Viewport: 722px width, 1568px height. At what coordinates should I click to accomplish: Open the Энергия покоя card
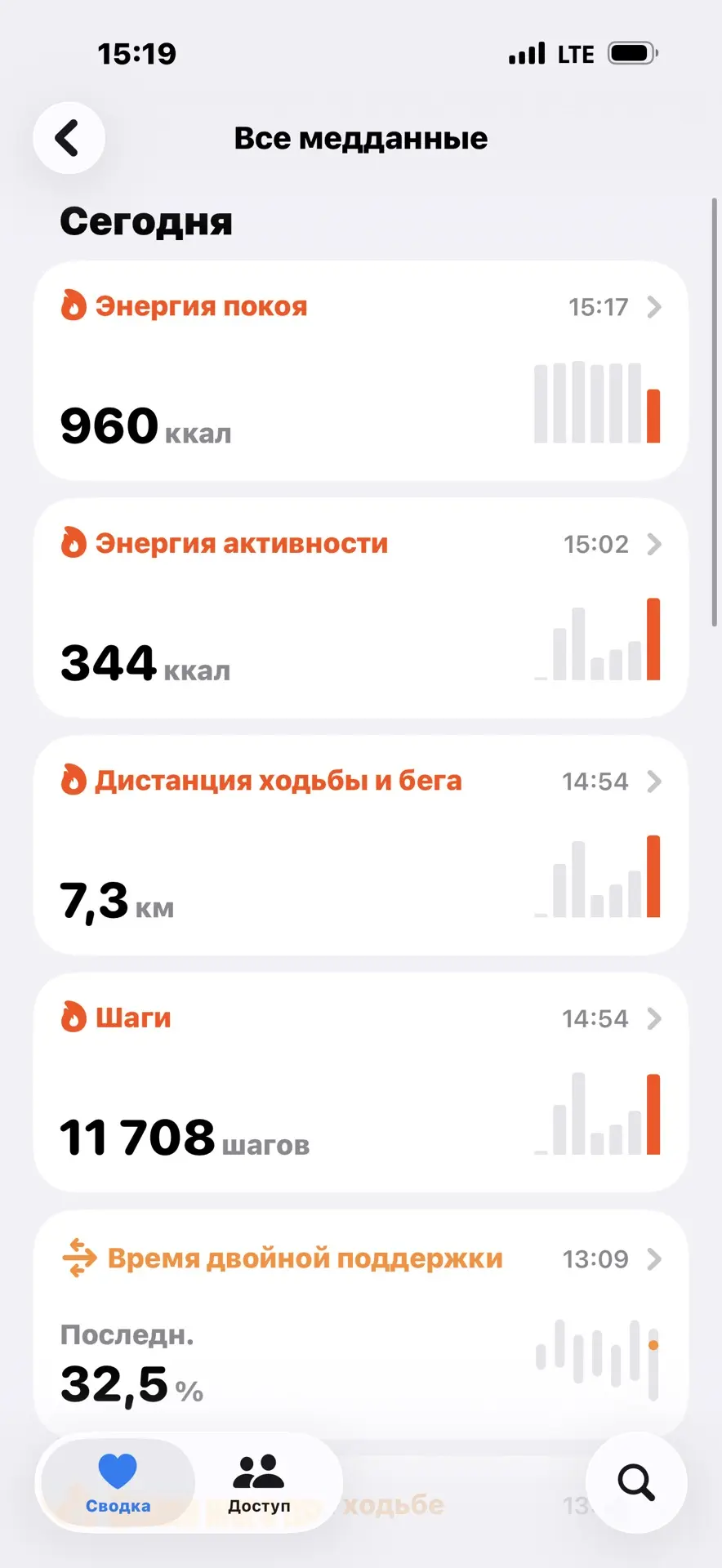click(x=361, y=371)
